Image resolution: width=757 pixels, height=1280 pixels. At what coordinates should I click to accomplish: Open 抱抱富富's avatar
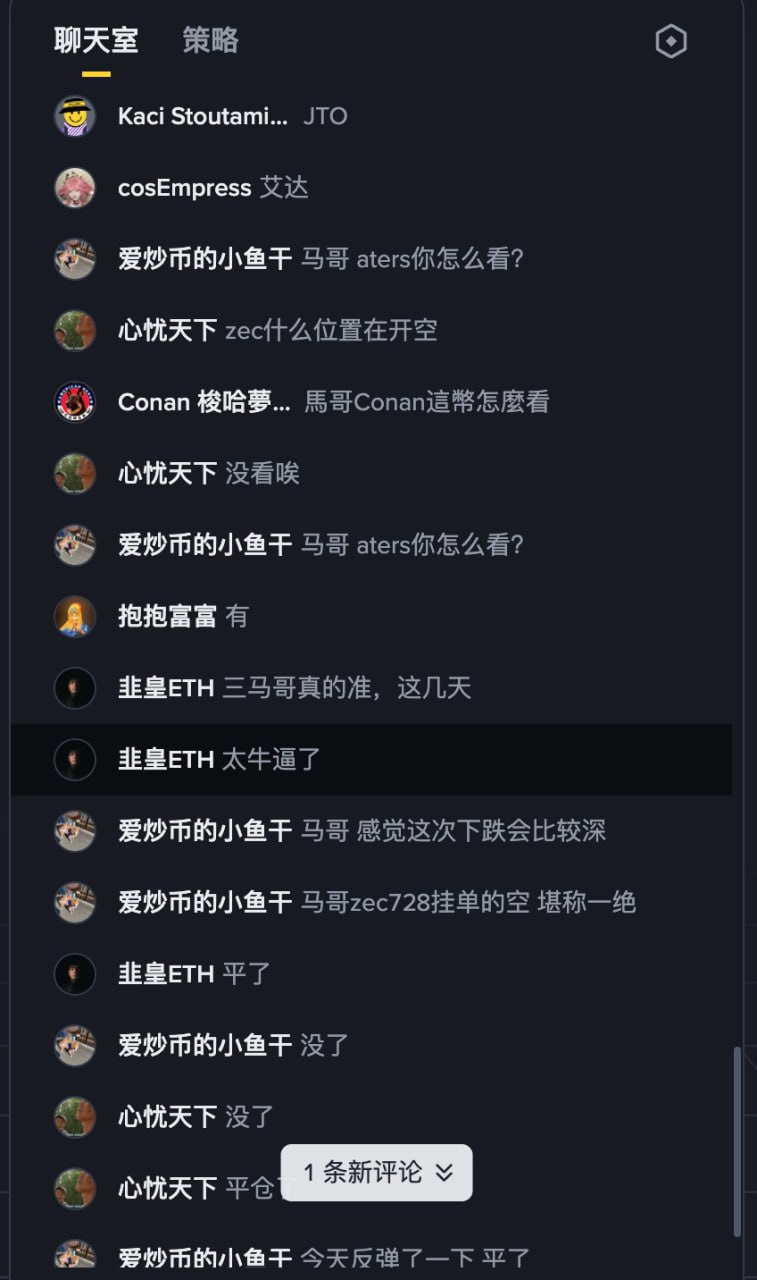click(x=75, y=616)
